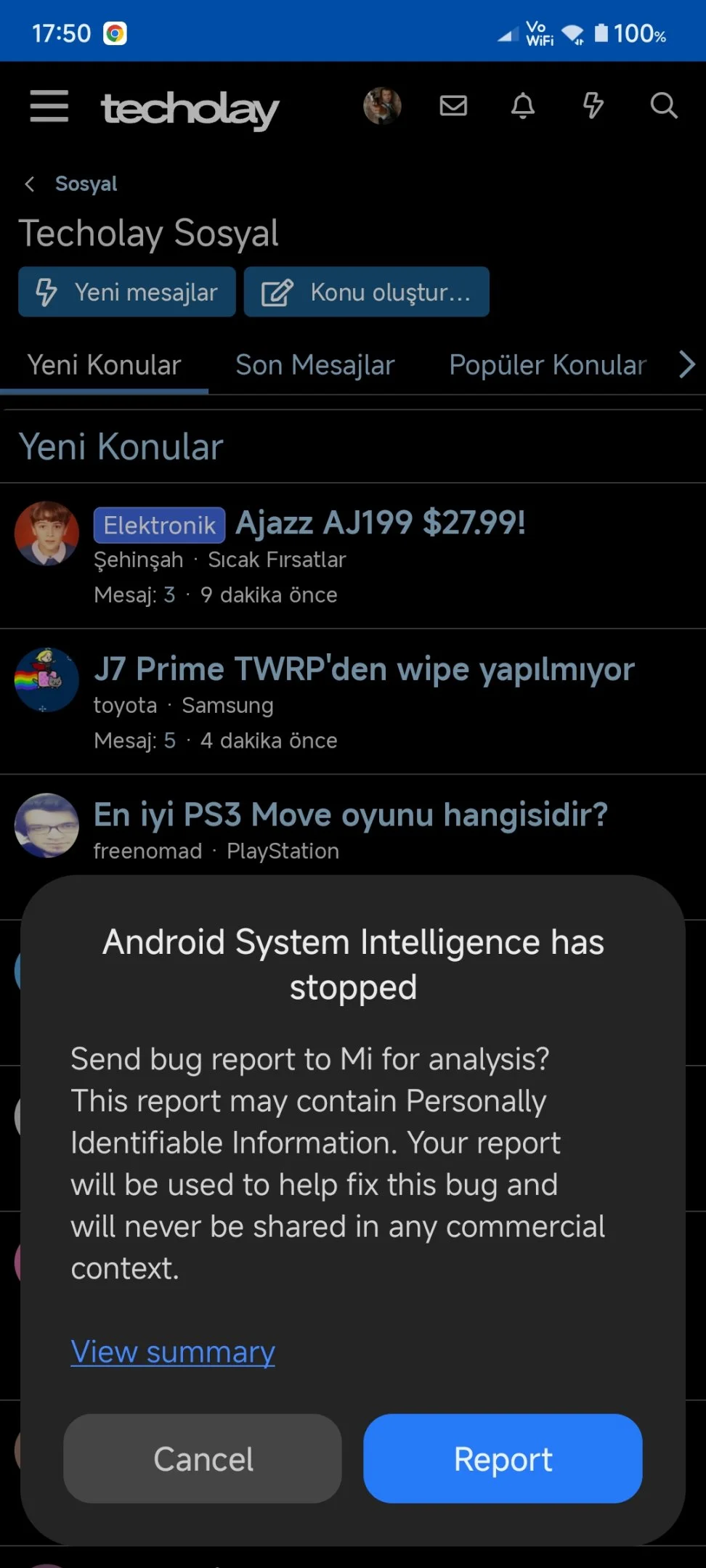
Task: Open the inbox envelope icon
Action: (x=453, y=106)
